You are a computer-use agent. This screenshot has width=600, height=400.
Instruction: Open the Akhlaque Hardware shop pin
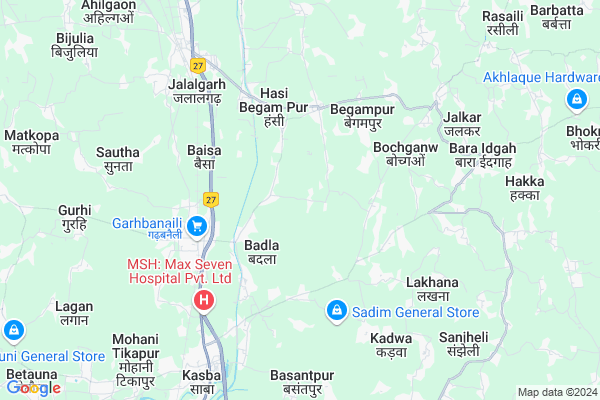click(577, 99)
